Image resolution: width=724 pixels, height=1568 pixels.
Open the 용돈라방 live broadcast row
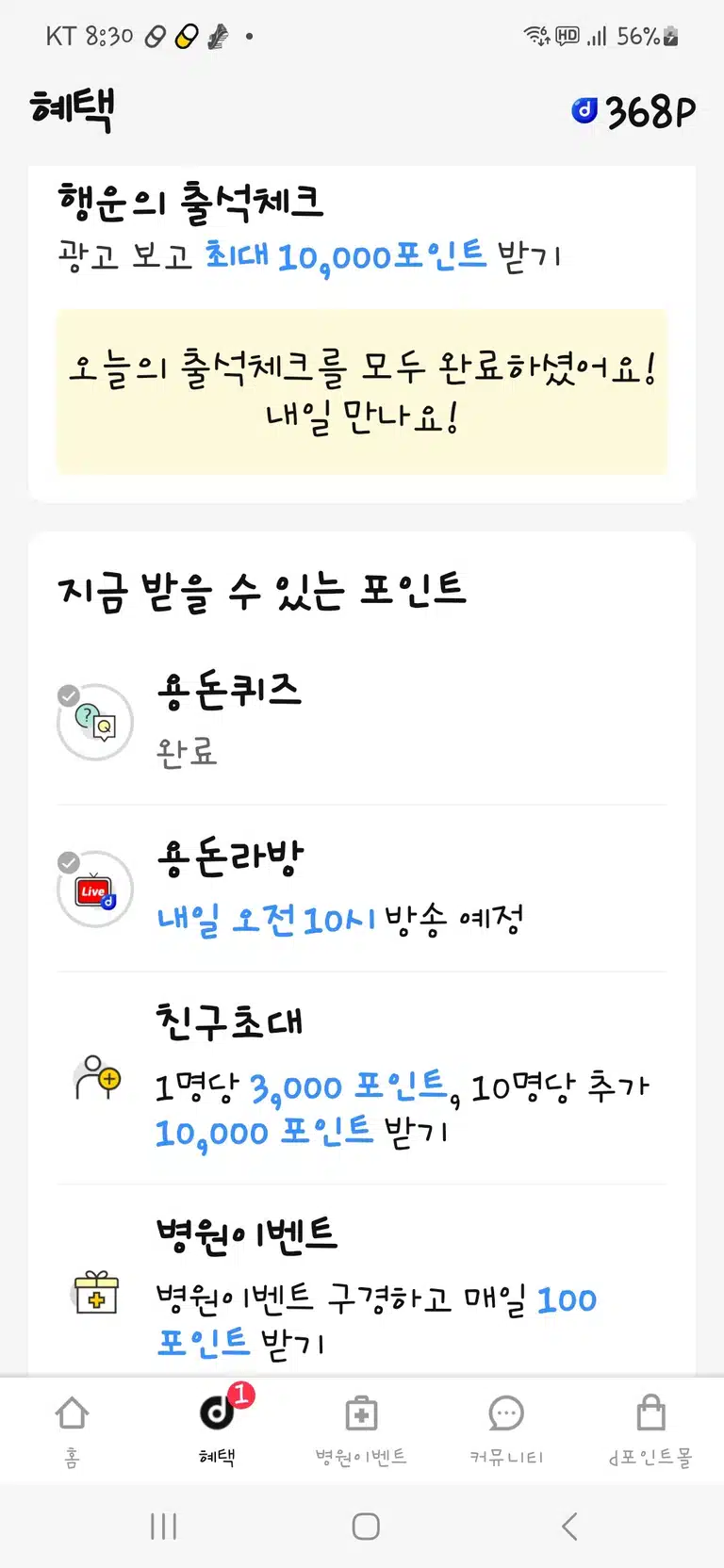tap(362, 889)
